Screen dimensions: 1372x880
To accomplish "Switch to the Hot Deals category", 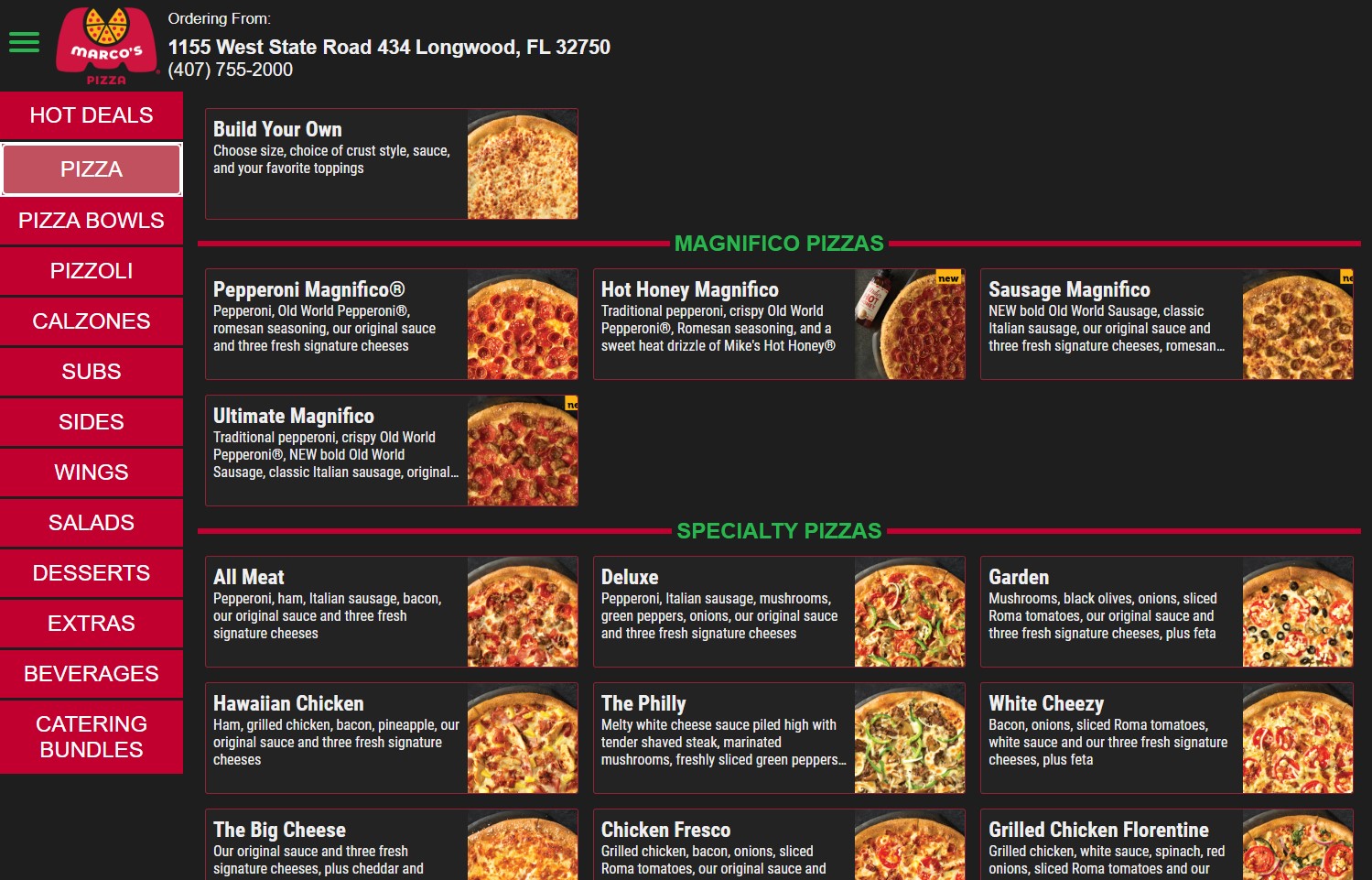I will tap(92, 115).
